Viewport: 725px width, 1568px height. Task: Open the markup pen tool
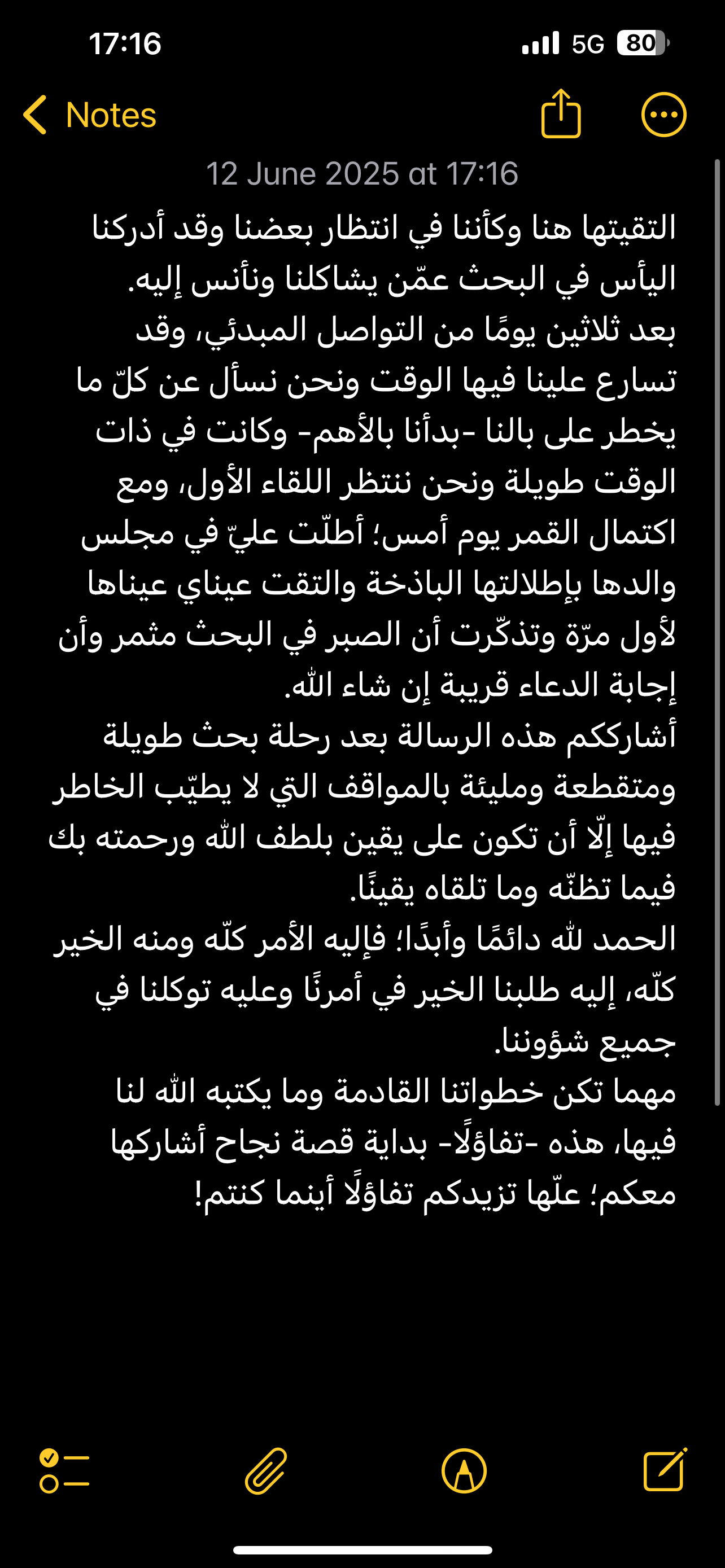pos(464,1470)
